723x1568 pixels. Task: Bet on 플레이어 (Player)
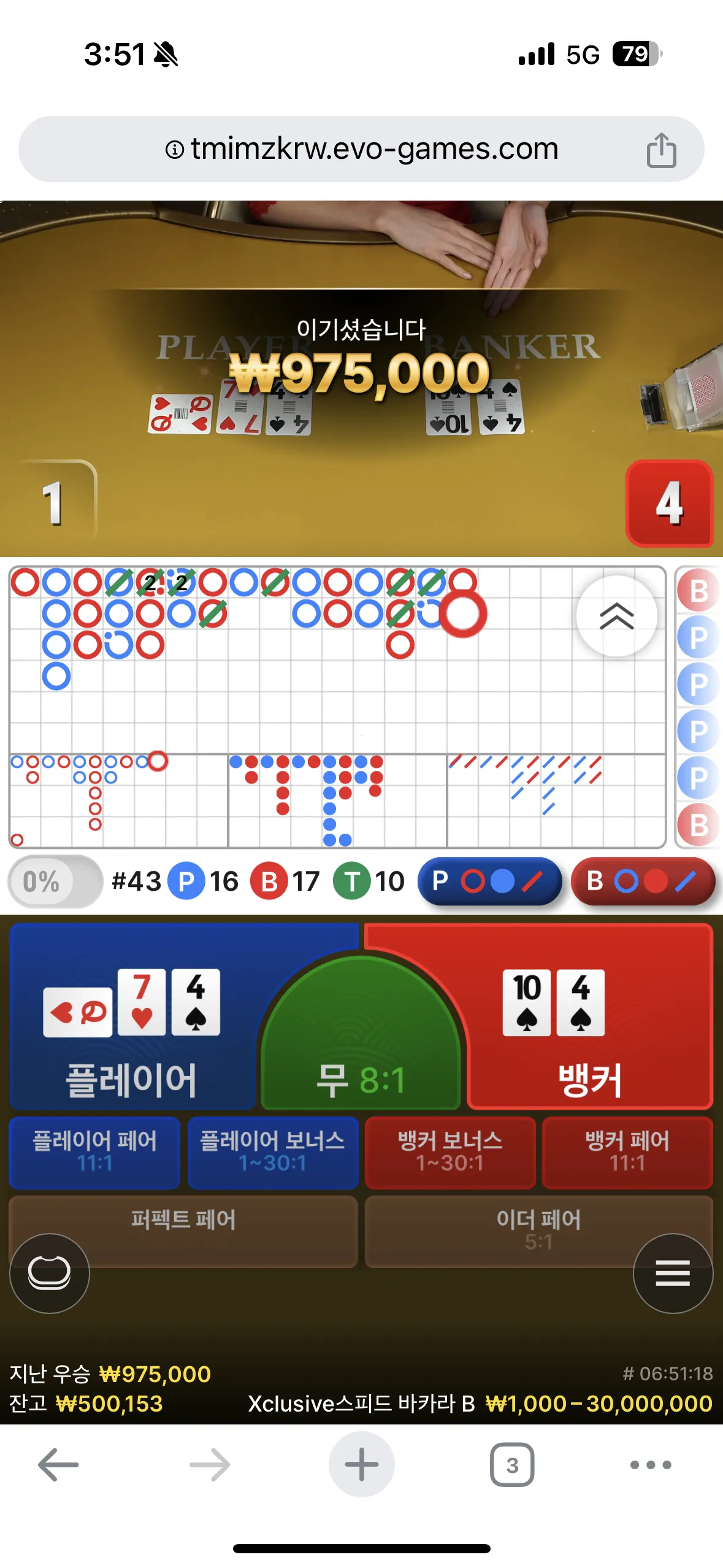pos(131,1017)
